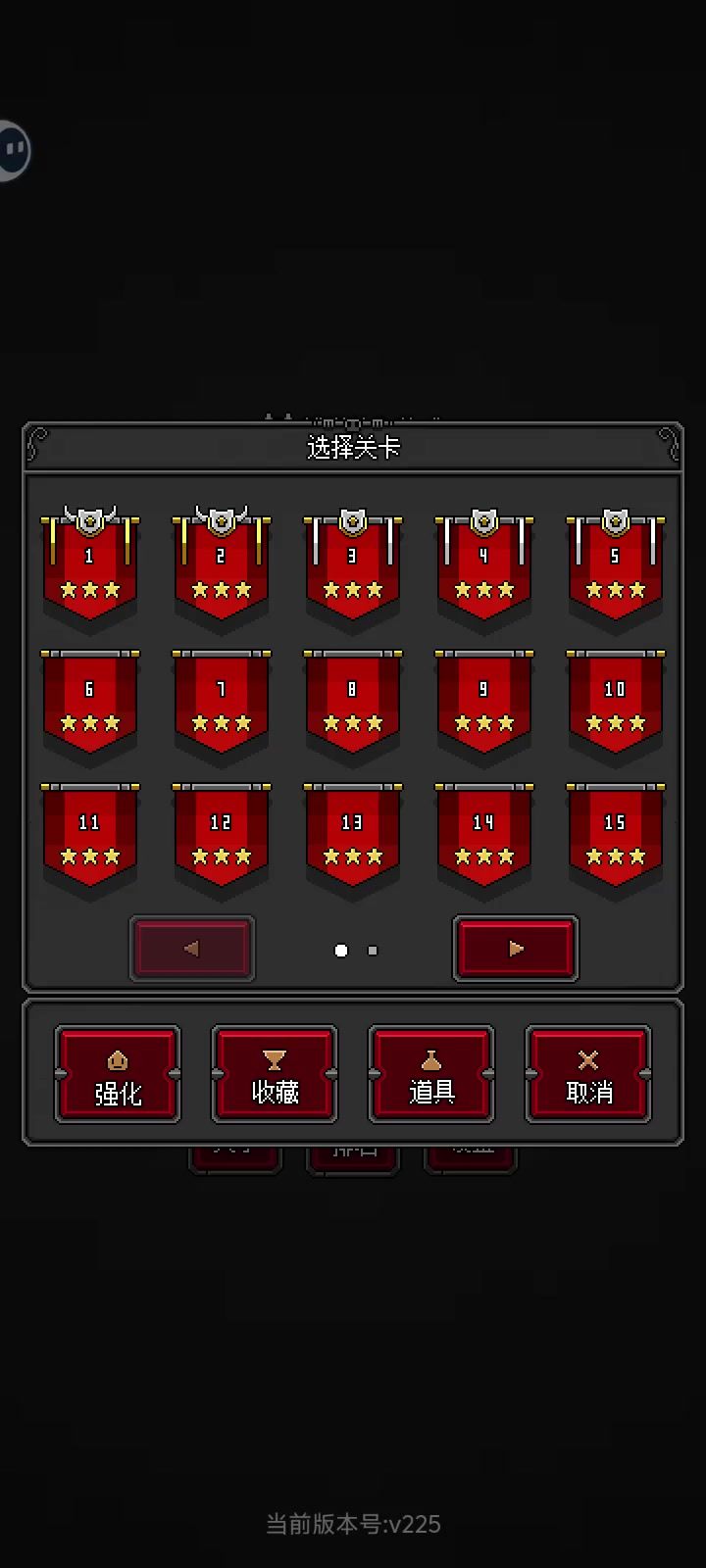The image size is (706, 1568).
Task: Select level 14 stage
Action: tap(483, 835)
